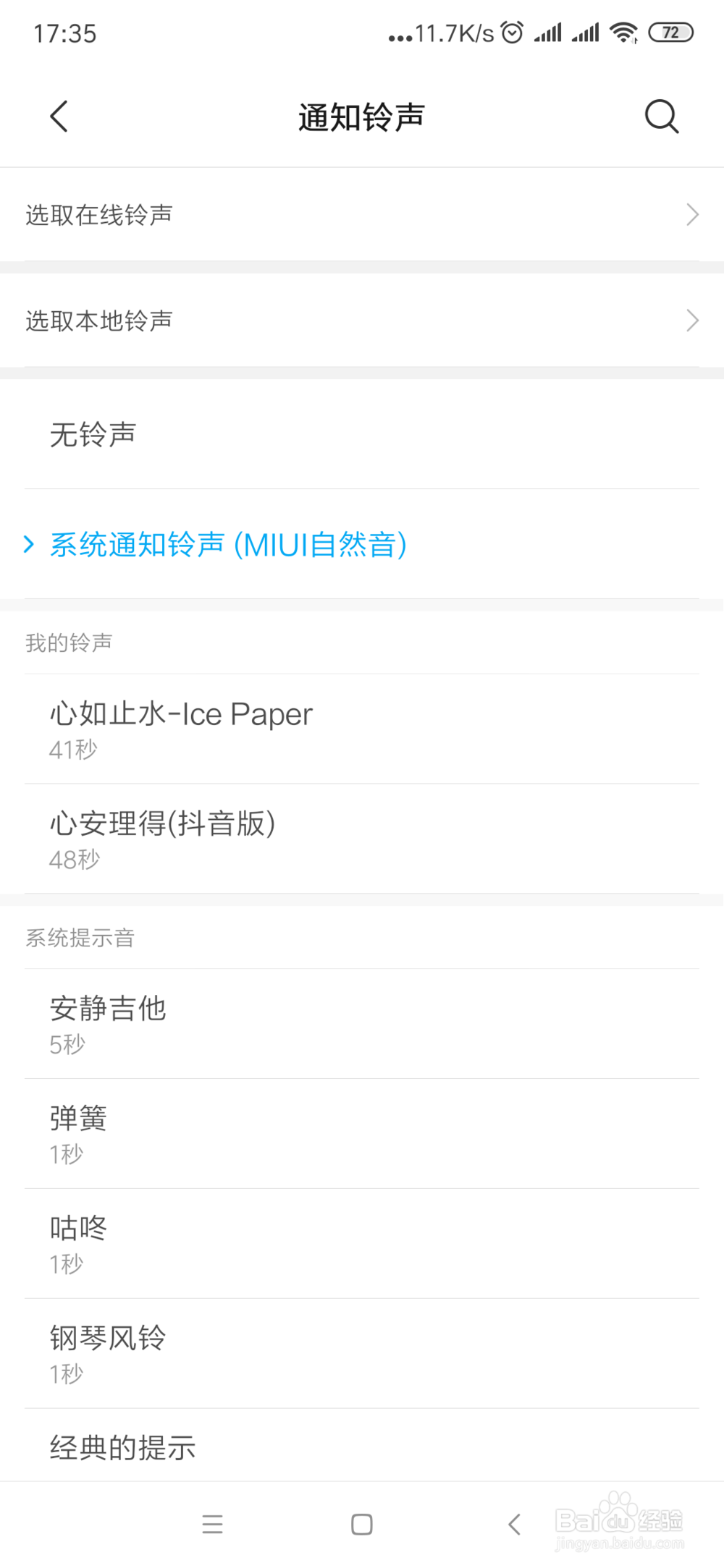Select the 经典的提示 sound entry

tap(122, 1447)
